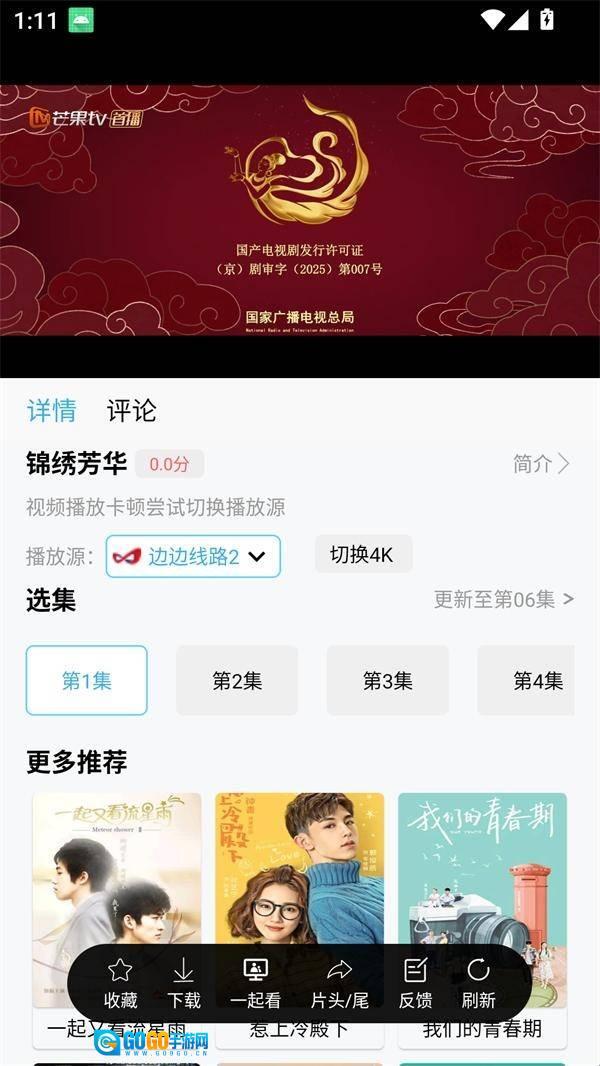Select the 详情 tab

[51, 411]
